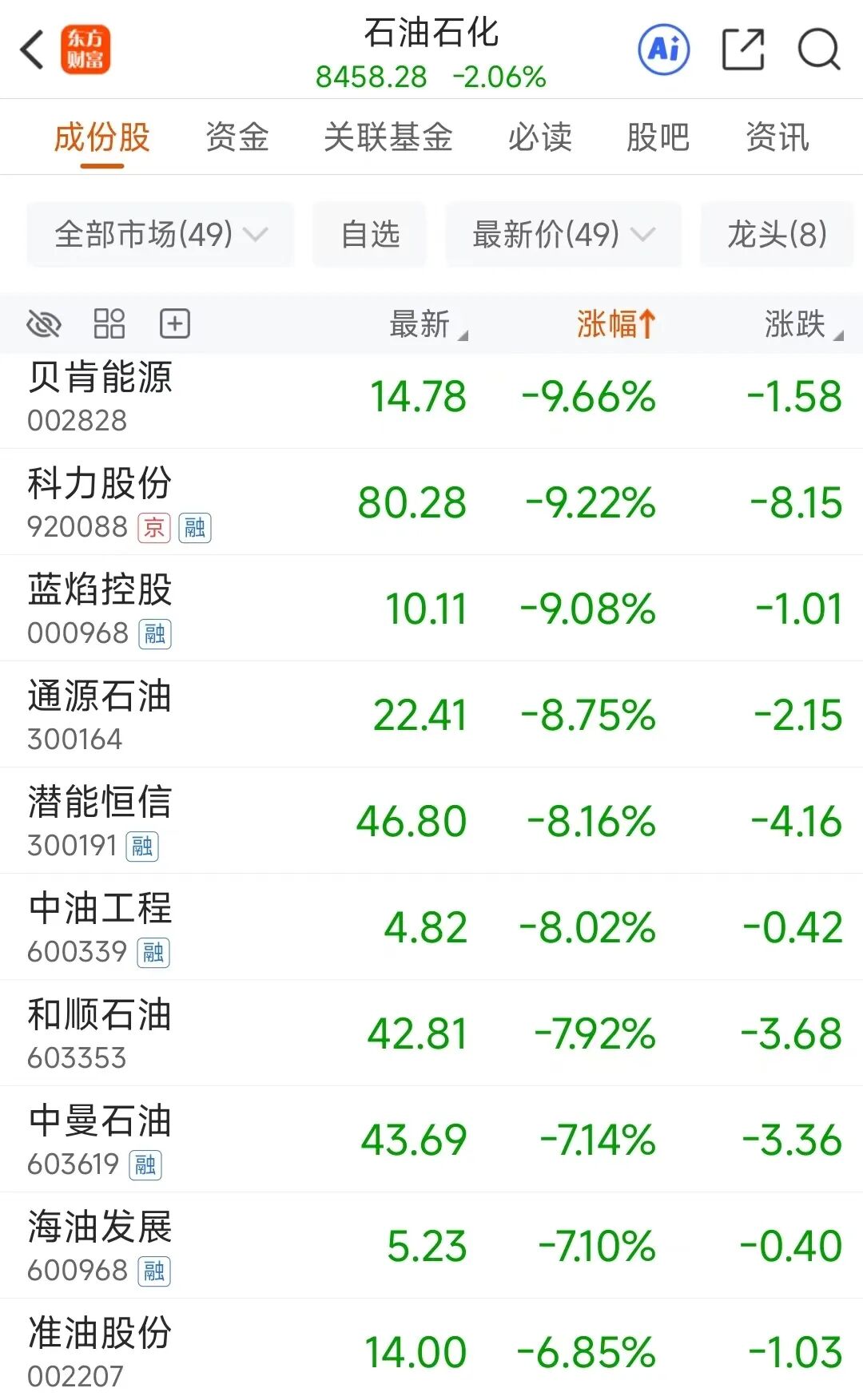This screenshot has height=1400, width=863.
Task: Go back using the back arrow
Action: tap(32, 50)
